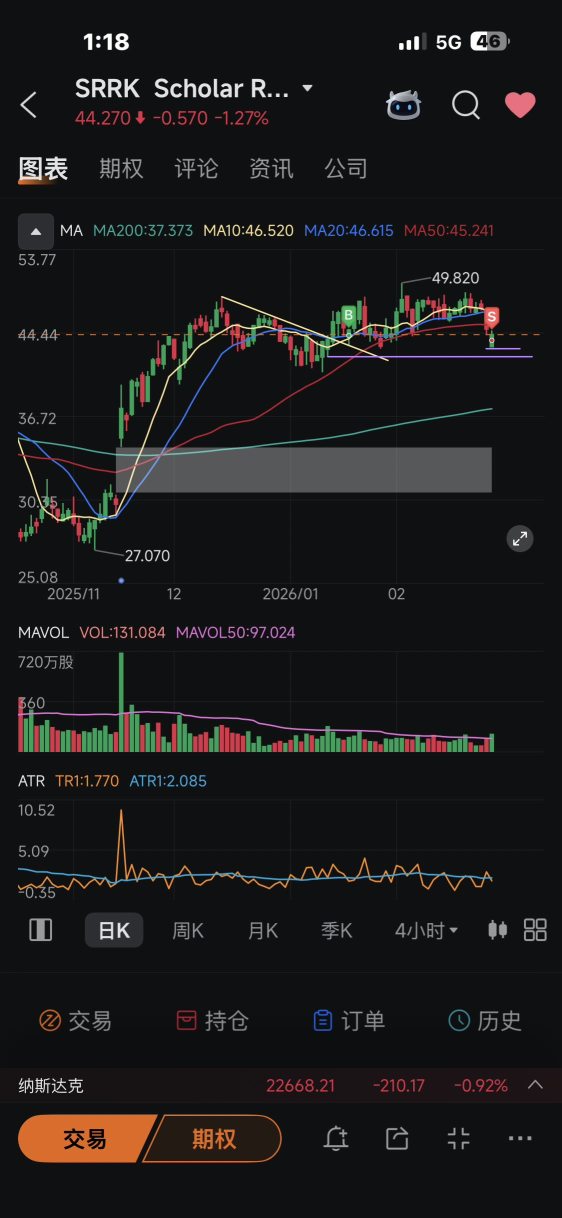Screen dimensions: 562x1218
Task: Open the stock switcher dropdown beside SRRK
Action: pos(307,88)
